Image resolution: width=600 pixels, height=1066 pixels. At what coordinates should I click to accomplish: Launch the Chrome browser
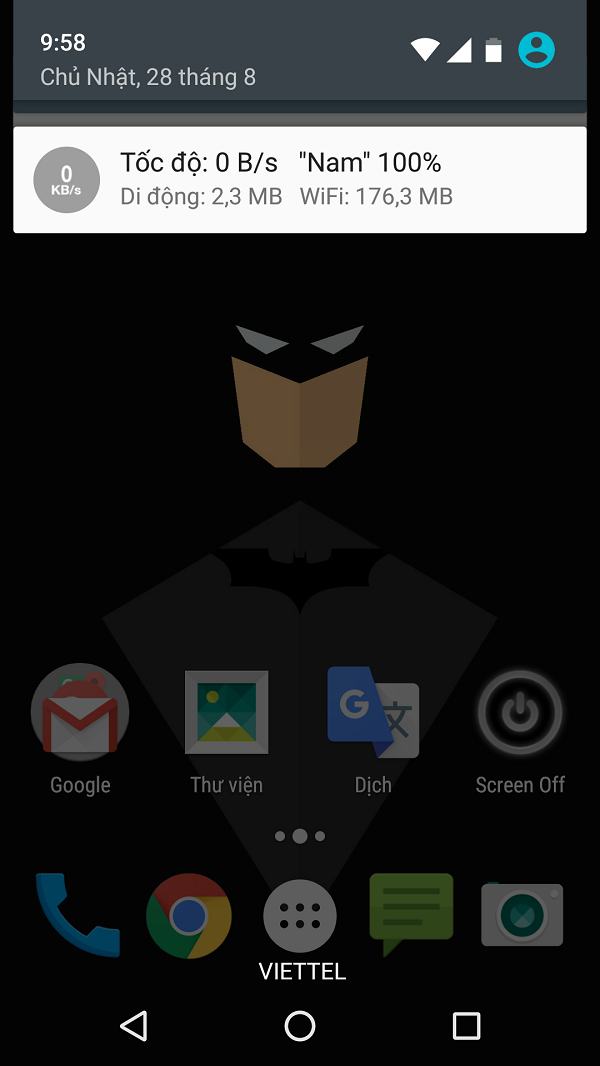[189, 915]
